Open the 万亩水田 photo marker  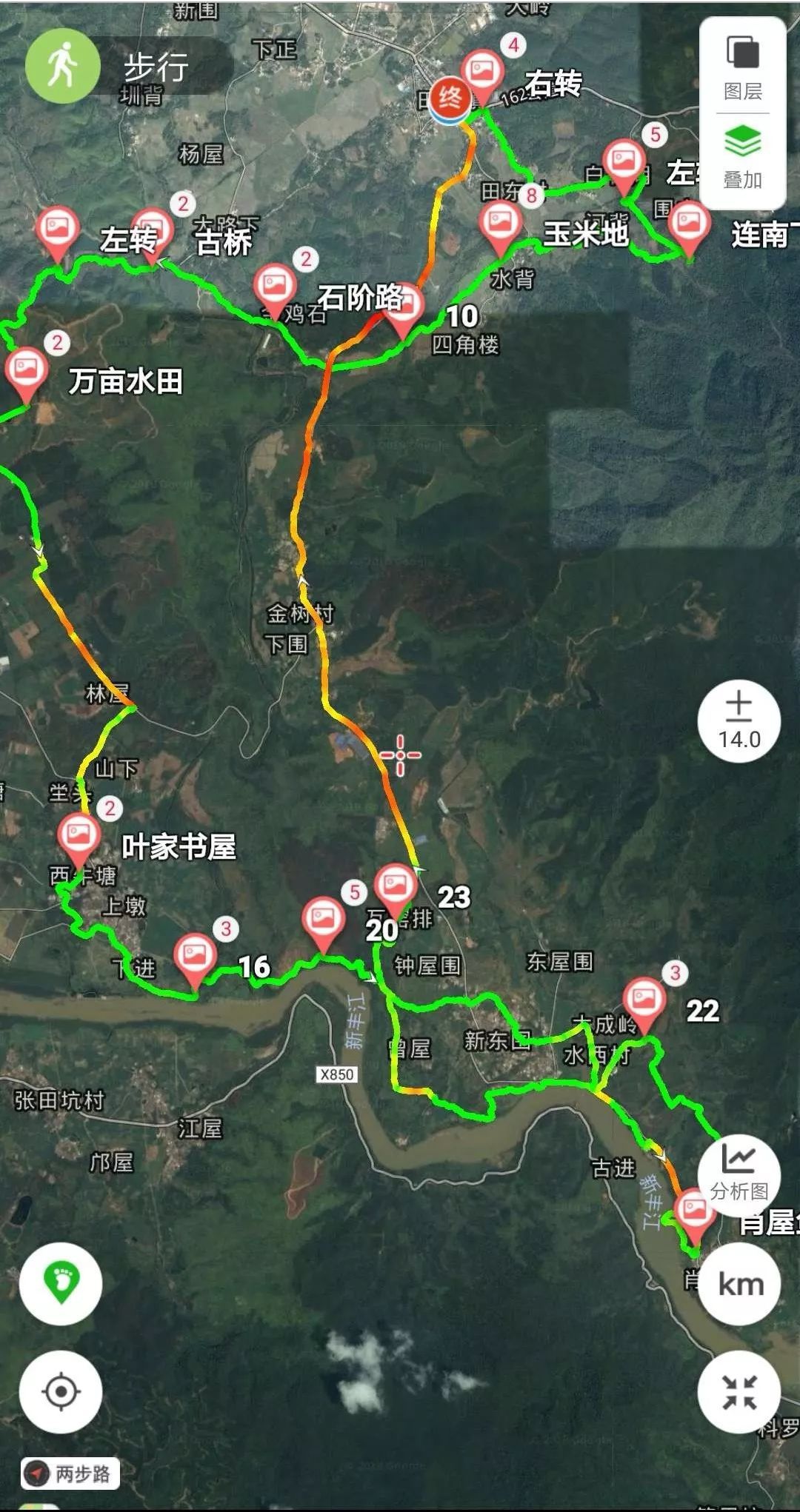(26, 371)
